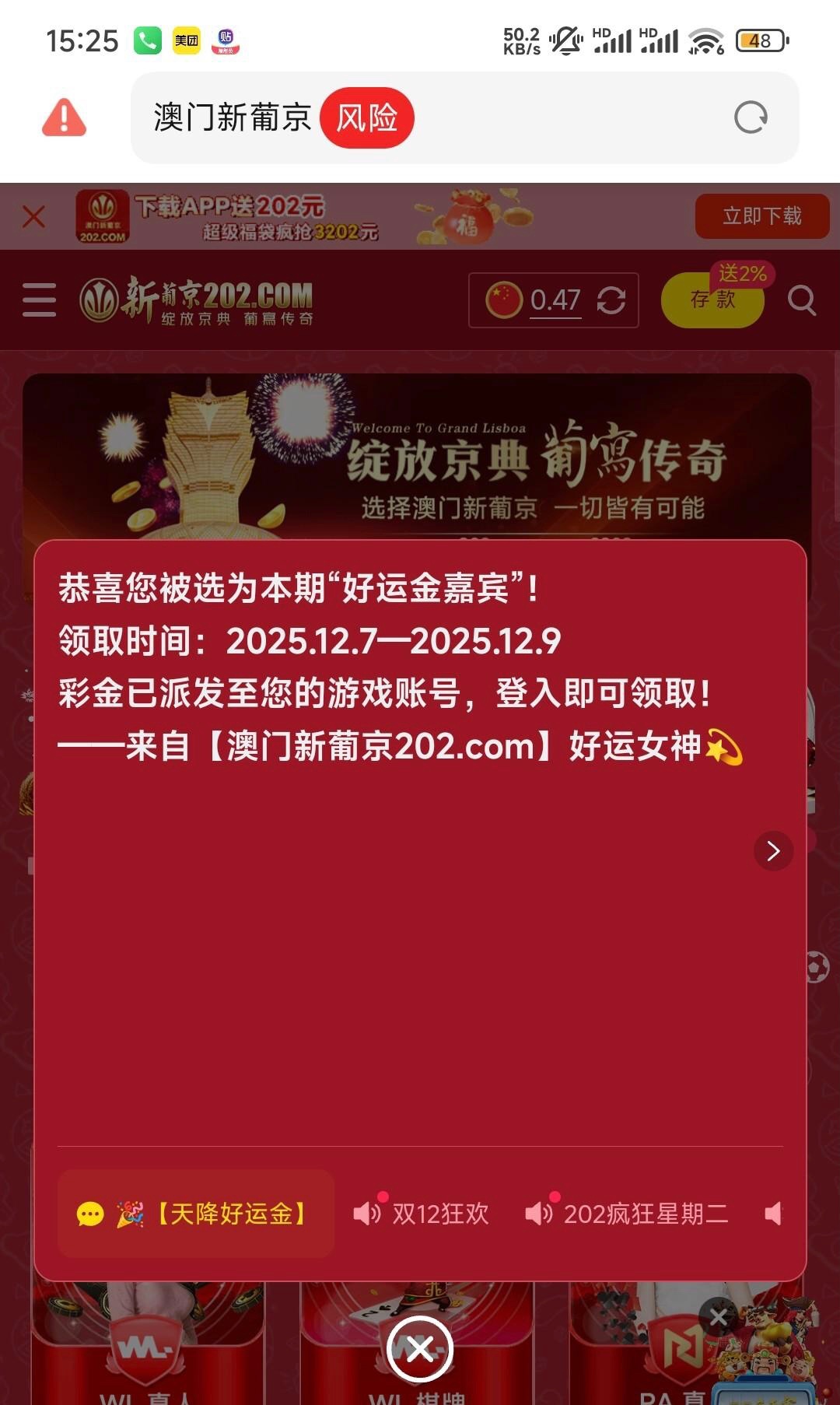
Task: Close the announcement popup
Action: (x=420, y=1348)
